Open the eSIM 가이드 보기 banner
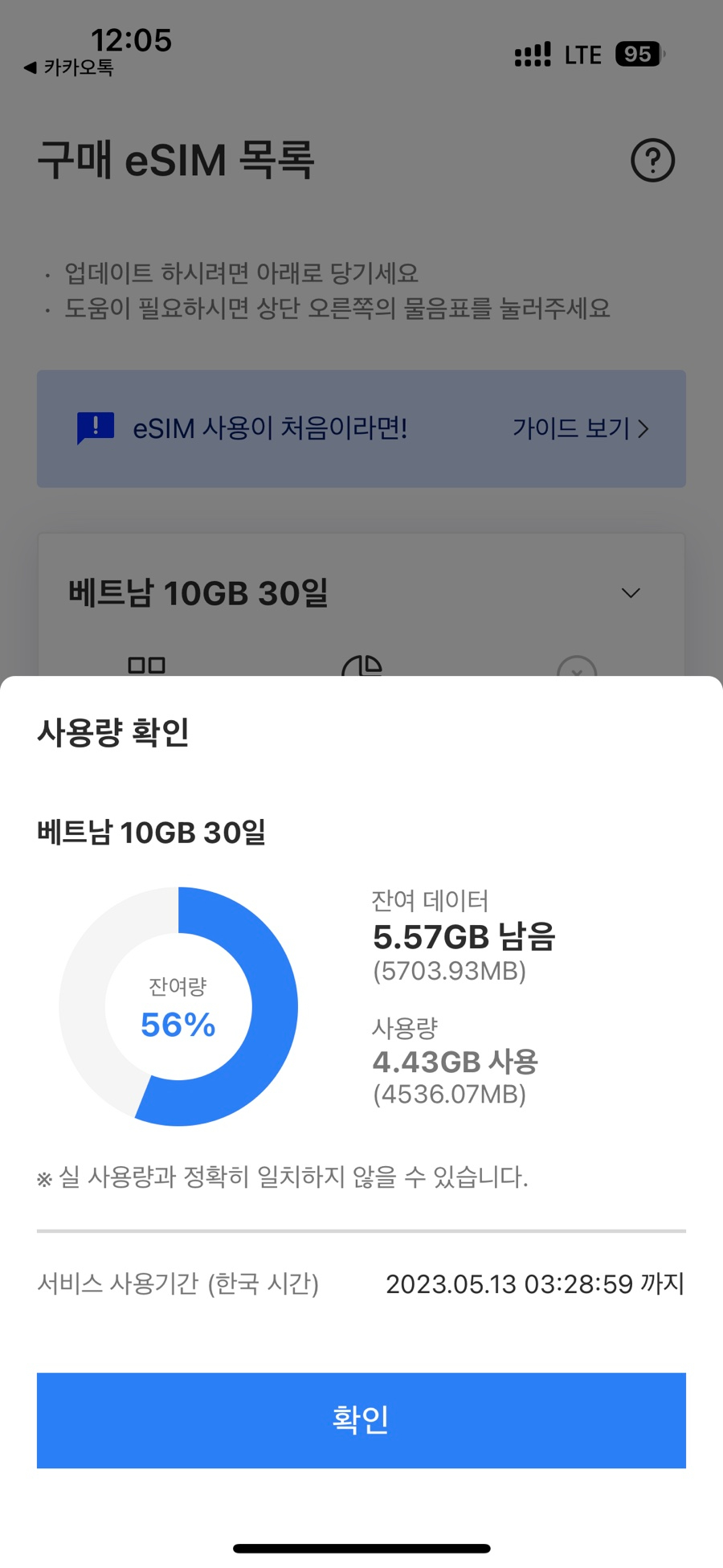Viewport: 723px width, 1568px height. [x=361, y=428]
